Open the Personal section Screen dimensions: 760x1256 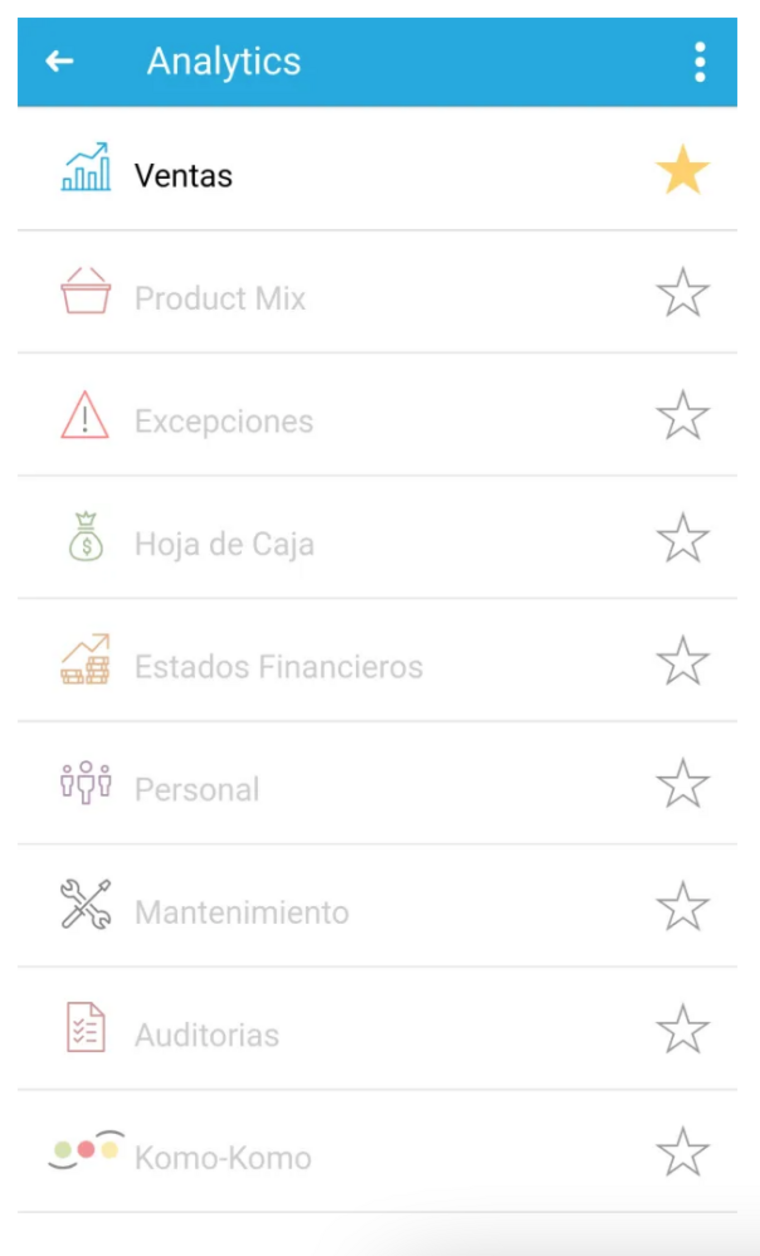point(377,783)
